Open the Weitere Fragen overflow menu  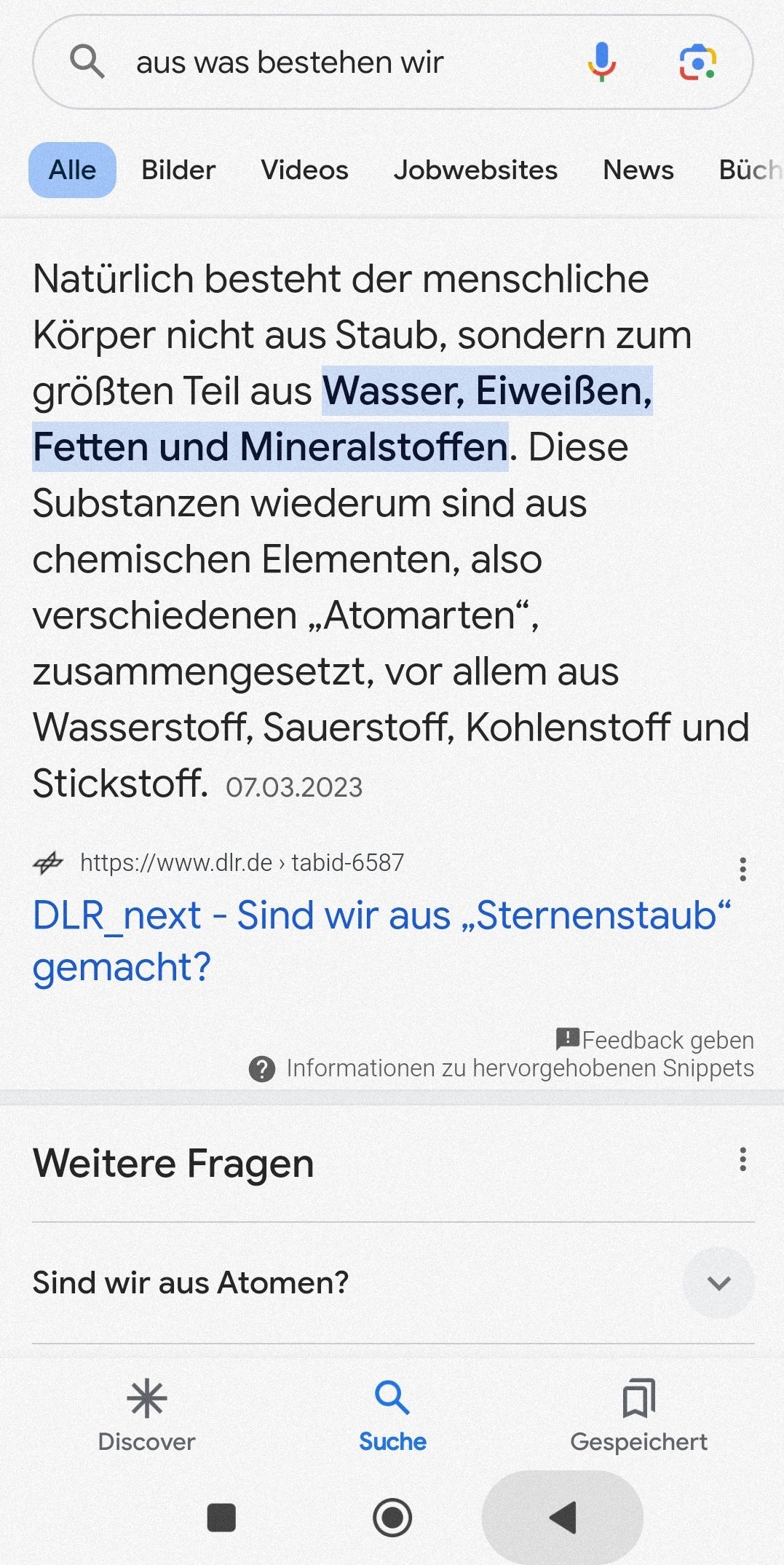[743, 1159]
